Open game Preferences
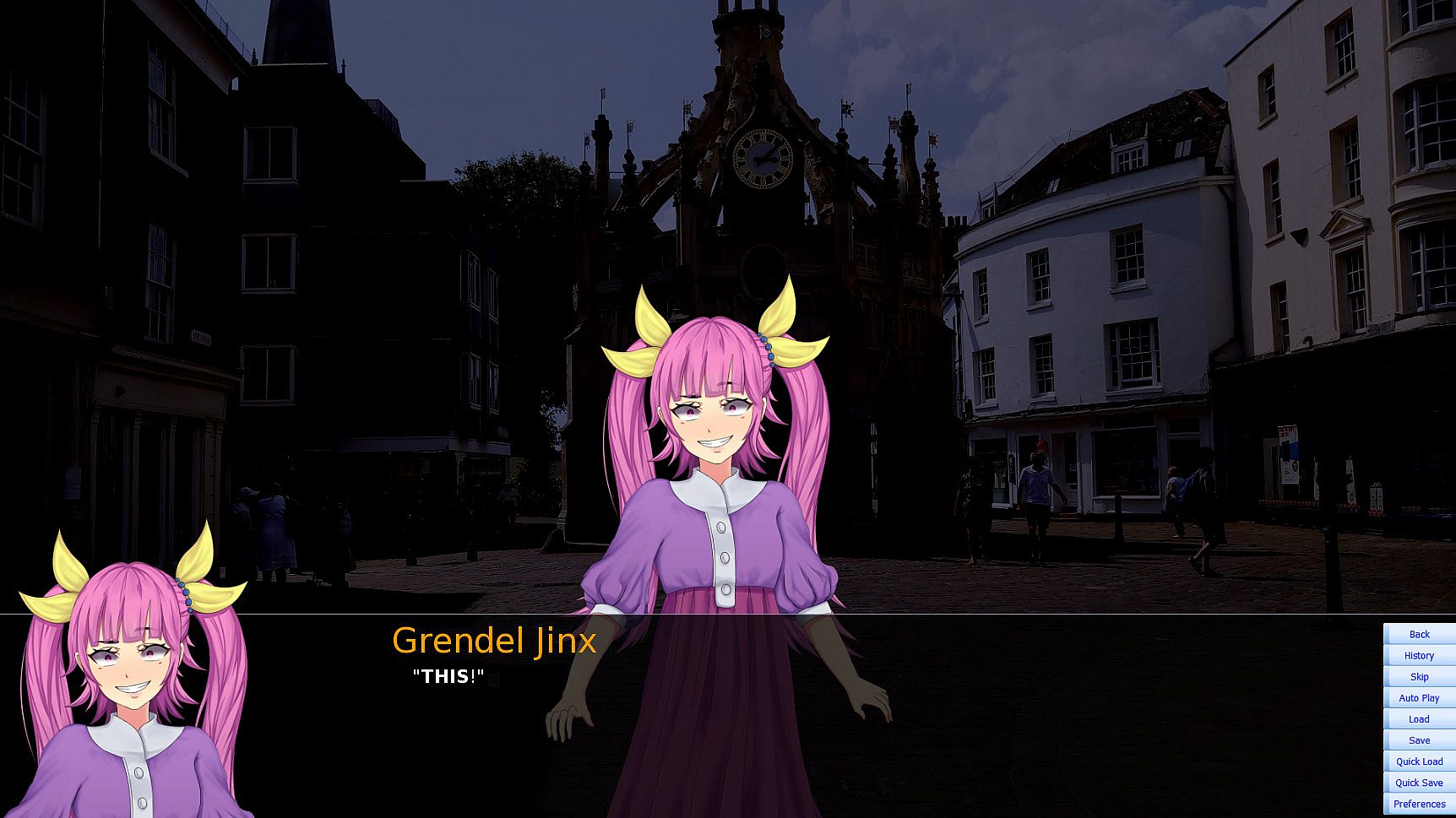The width and height of the screenshot is (1456, 818). point(1419,804)
